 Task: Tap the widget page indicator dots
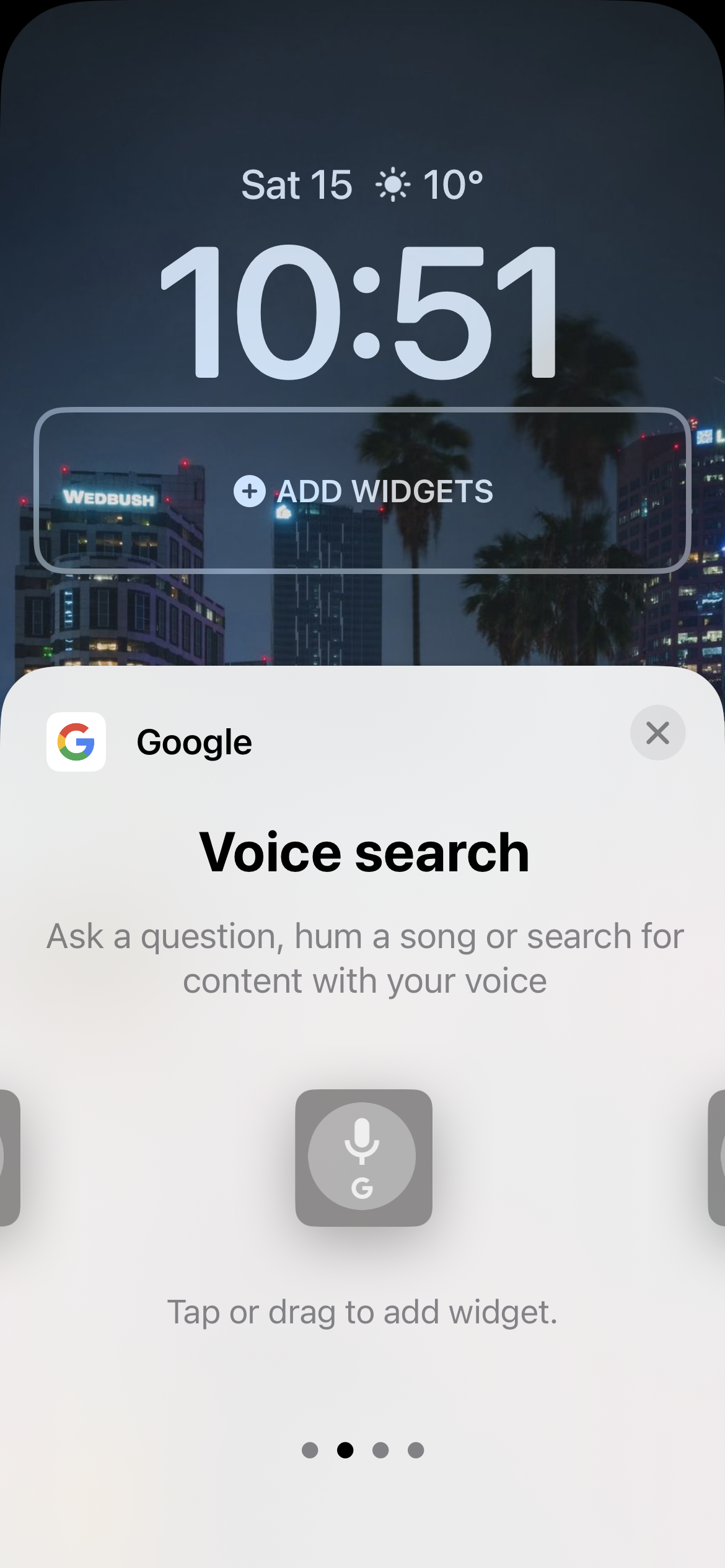(x=362, y=1450)
